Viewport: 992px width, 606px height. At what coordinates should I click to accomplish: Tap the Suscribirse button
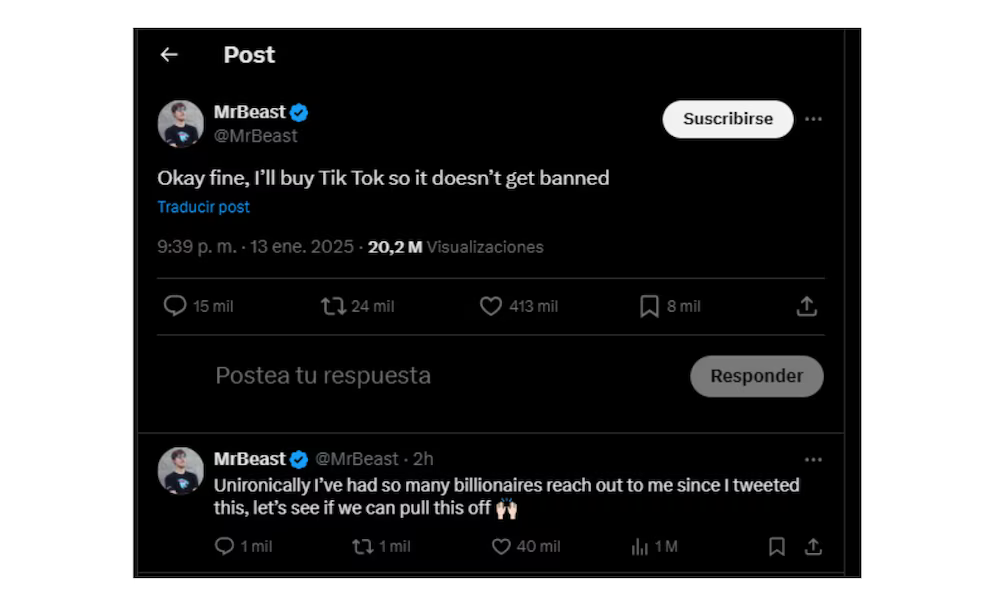click(x=727, y=119)
